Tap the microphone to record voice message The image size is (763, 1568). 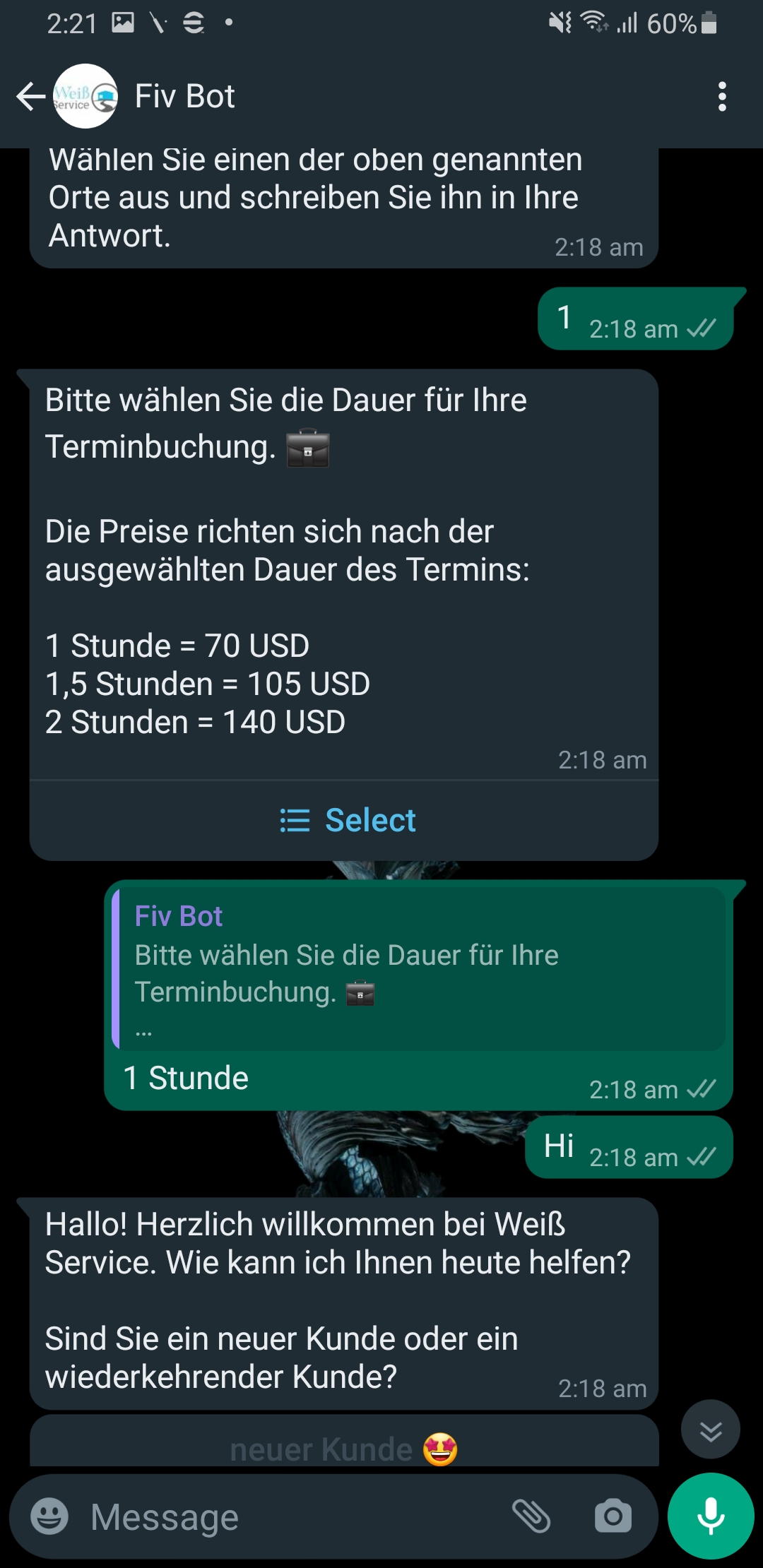pyautogui.click(x=711, y=1514)
